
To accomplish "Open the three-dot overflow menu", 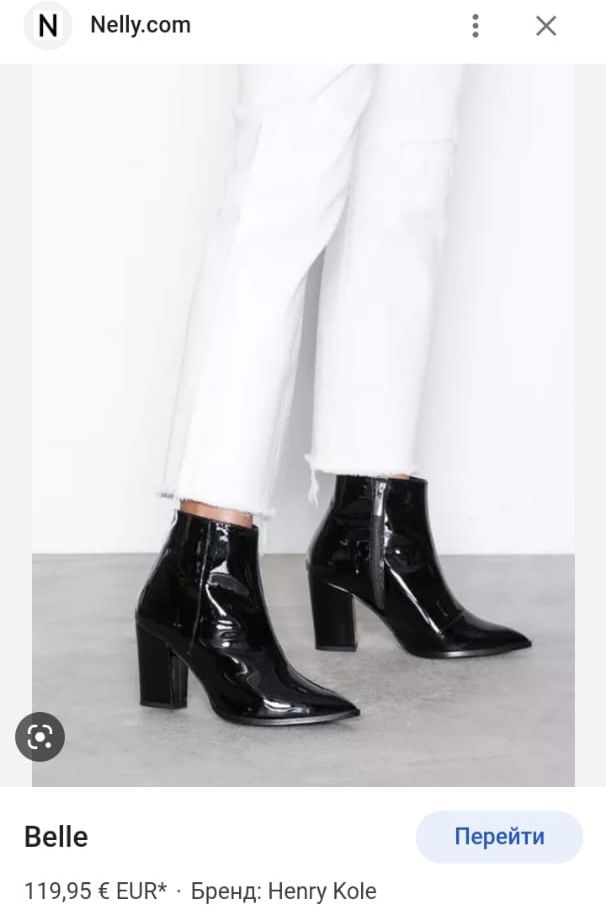I will (x=475, y=26).
